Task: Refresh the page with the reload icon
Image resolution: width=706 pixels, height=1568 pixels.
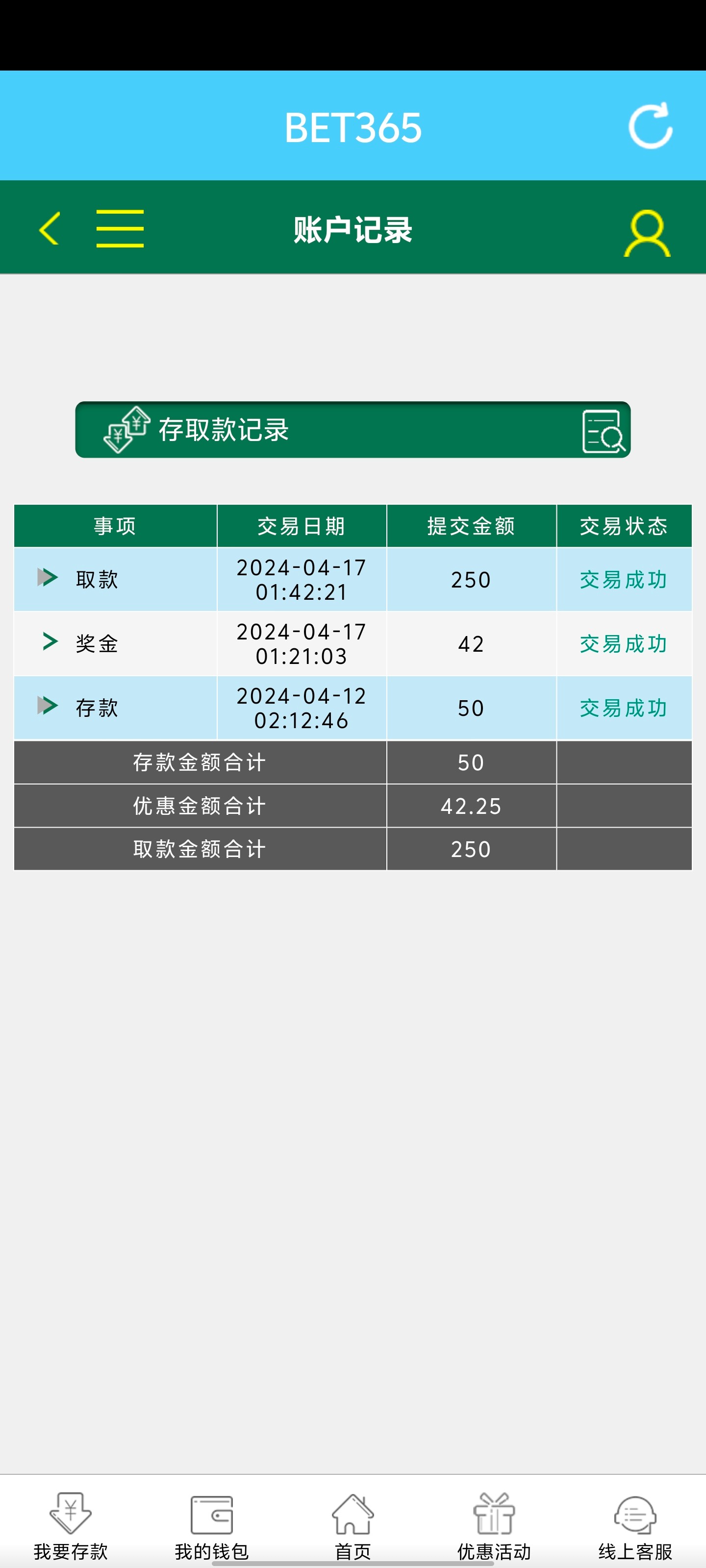Action: tap(650, 126)
